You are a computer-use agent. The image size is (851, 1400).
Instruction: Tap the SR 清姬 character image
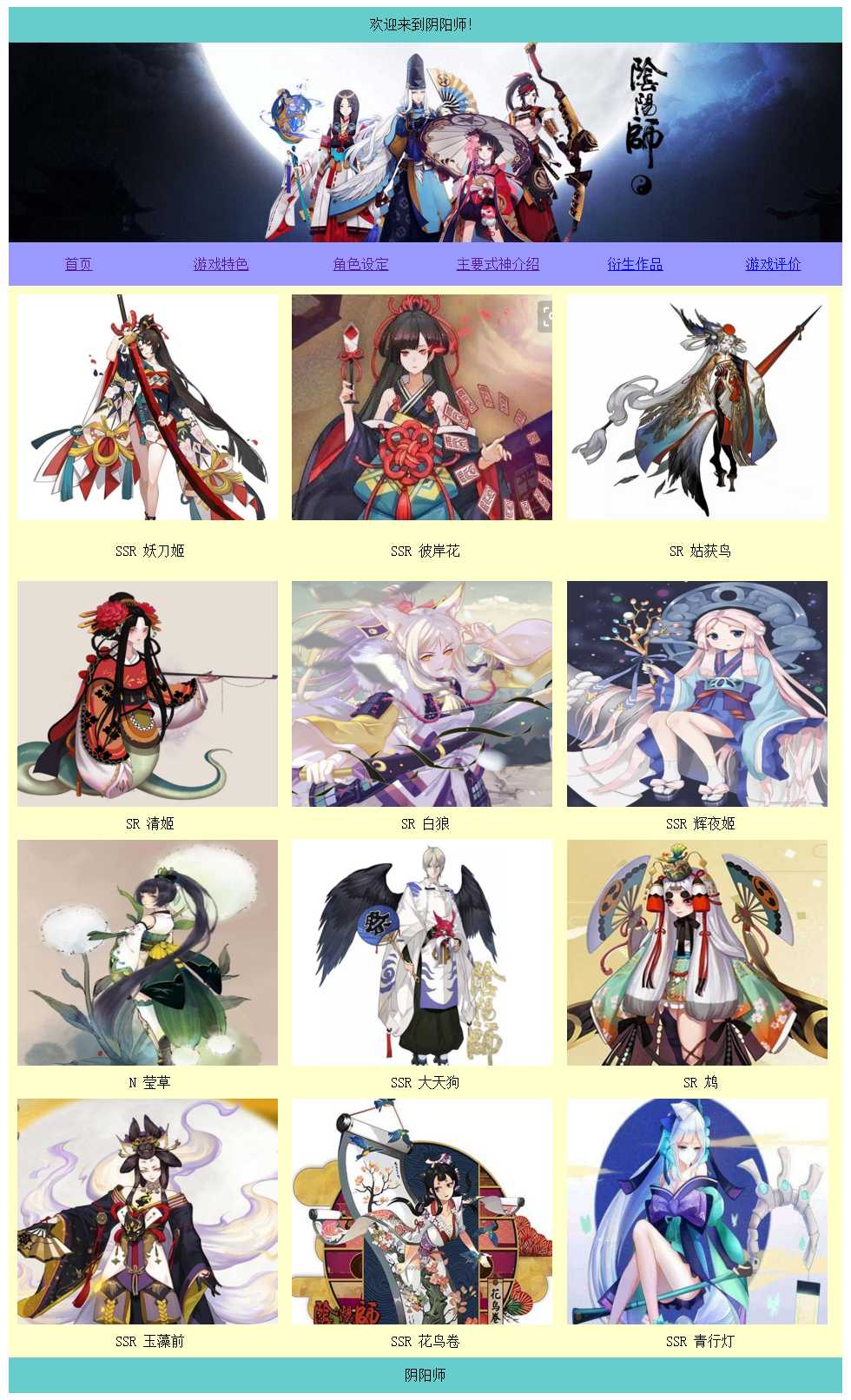tap(148, 694)
